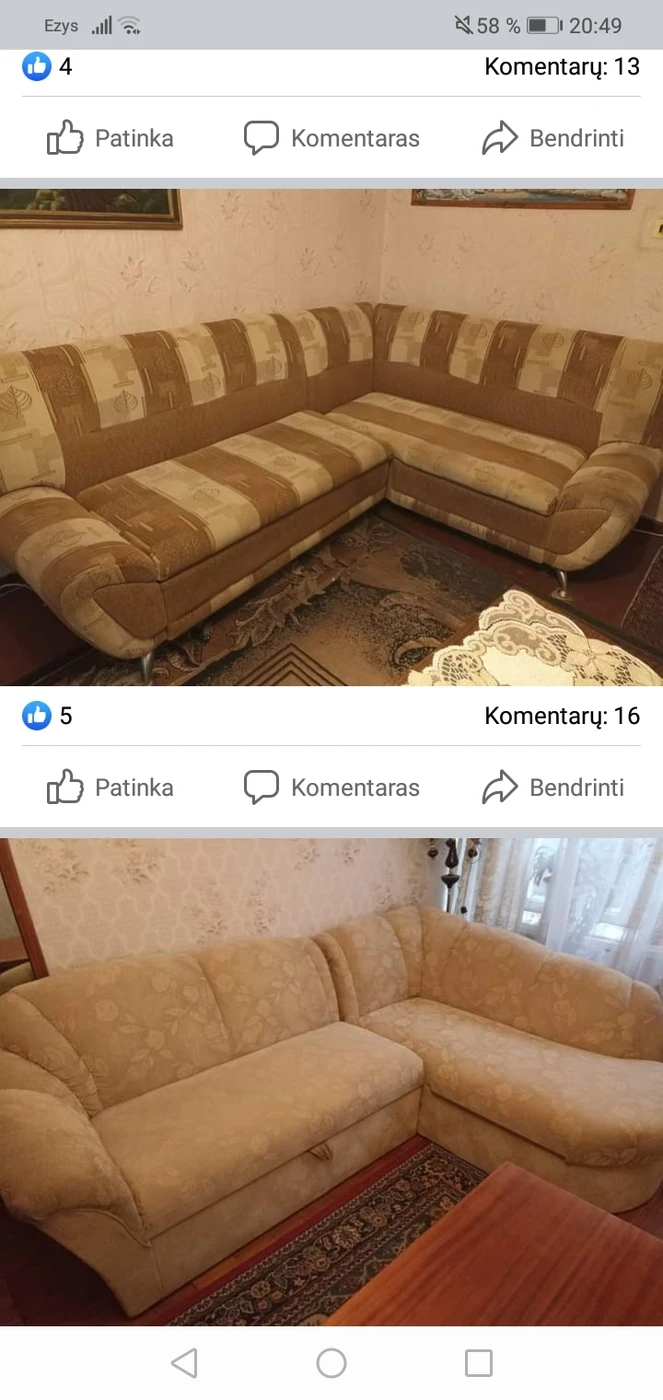
Task: Go back using the system back button
Action: 184,1362
